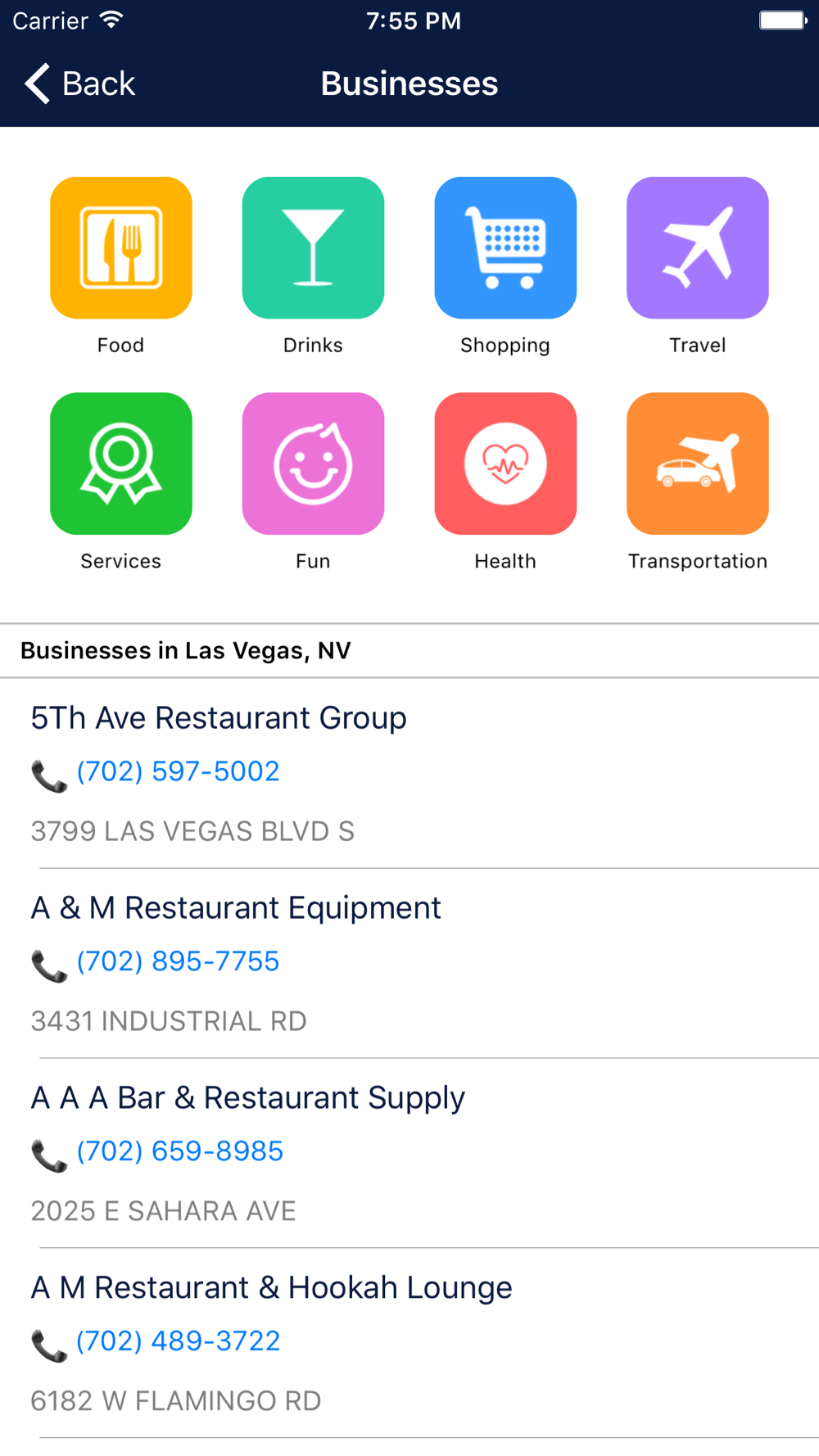This screenshot has width=819, height=1456.
Task: Call the number (702) 659-8985
Action: click(179, 1151)
